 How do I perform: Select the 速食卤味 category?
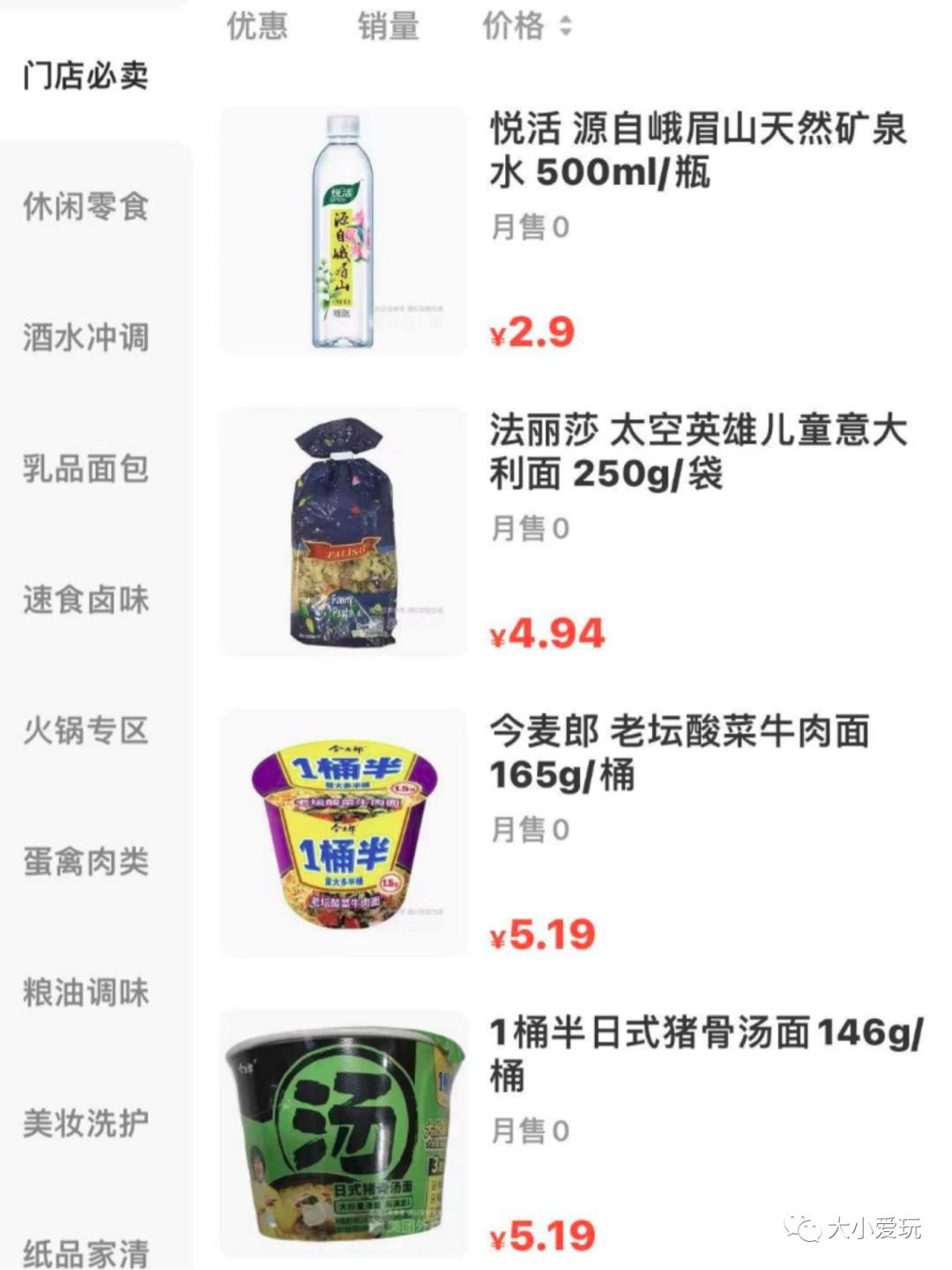[84, 601]
